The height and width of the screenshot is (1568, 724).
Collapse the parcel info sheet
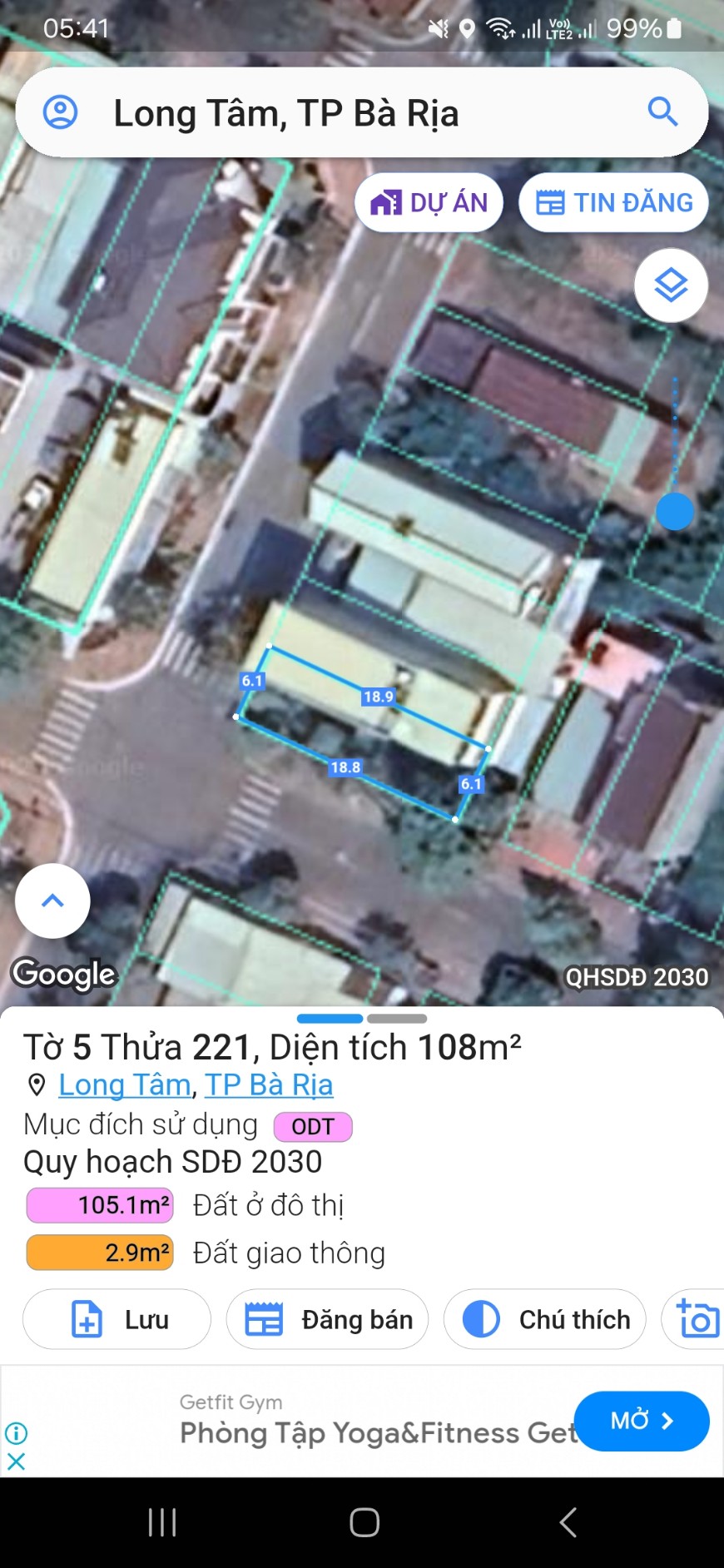click(x=52, y=901)
